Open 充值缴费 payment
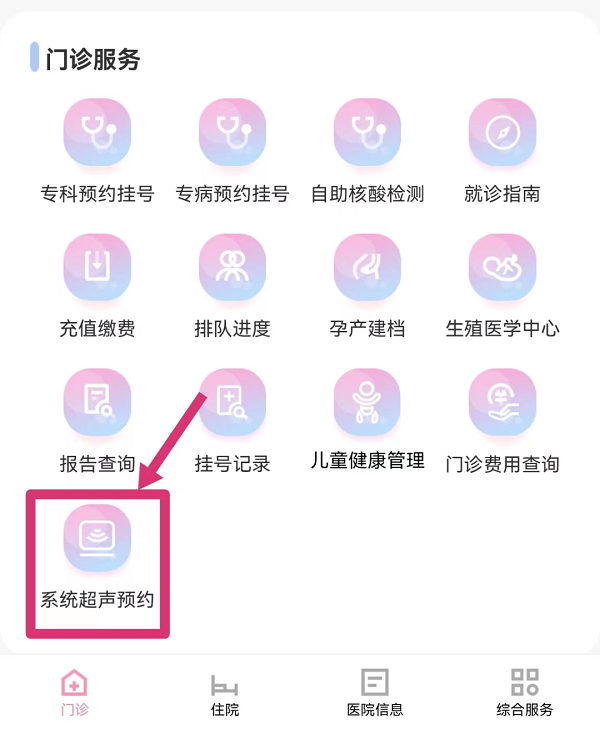 (x=97, y=268)
